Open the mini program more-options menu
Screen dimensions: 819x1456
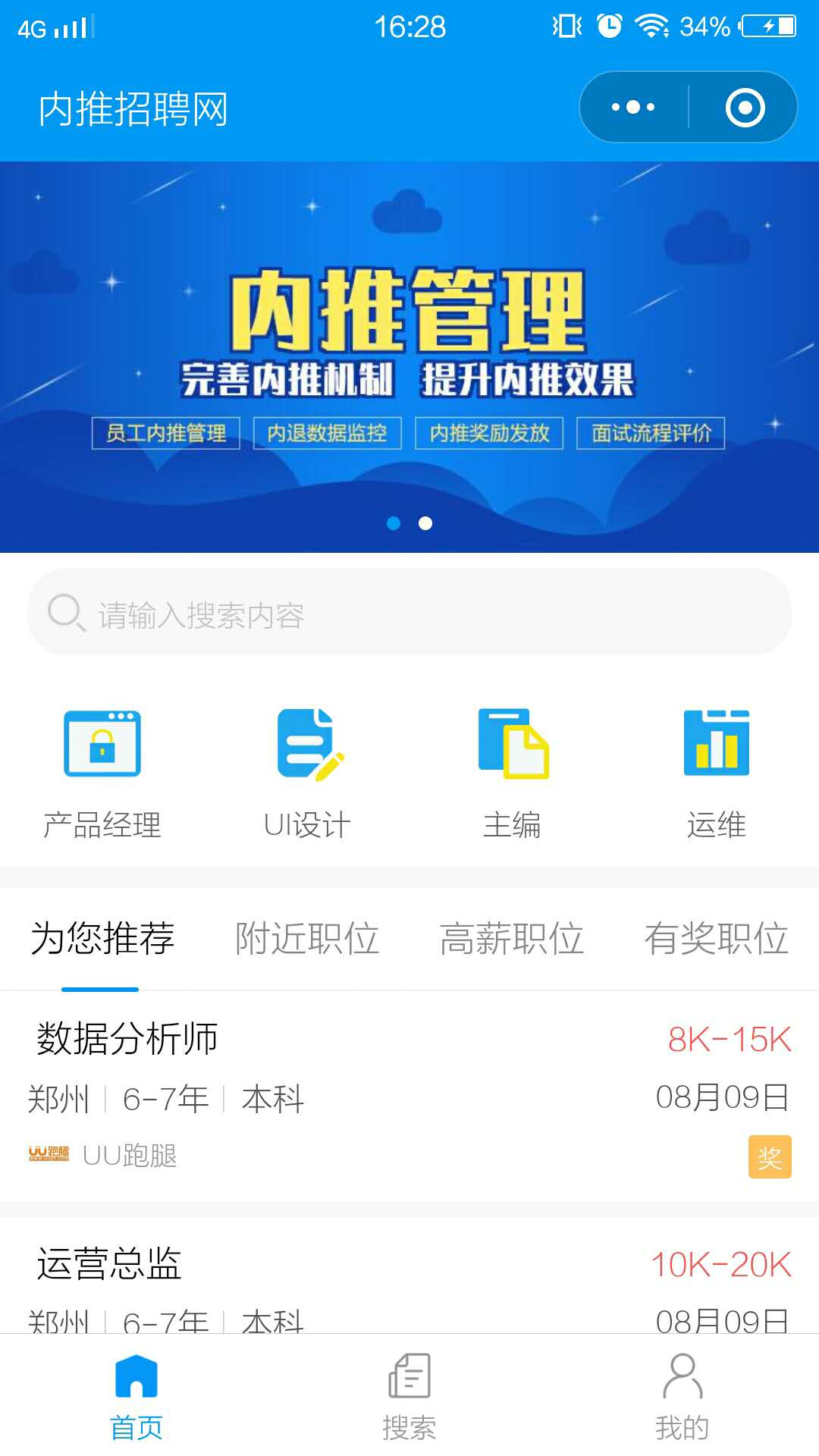pos(633,107)
